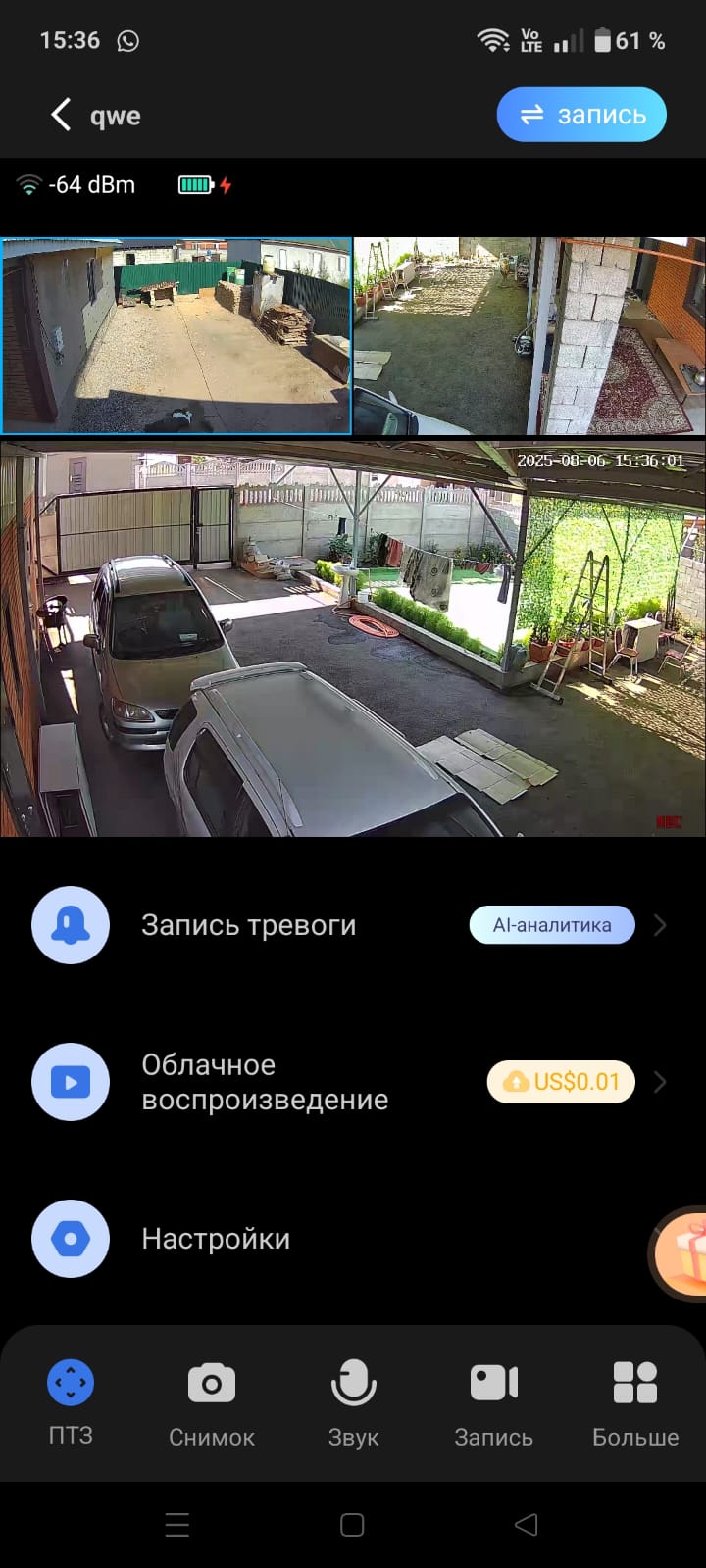Open Больше options
This screenshot has height=1568, width=706.
tap(635, 1403)
